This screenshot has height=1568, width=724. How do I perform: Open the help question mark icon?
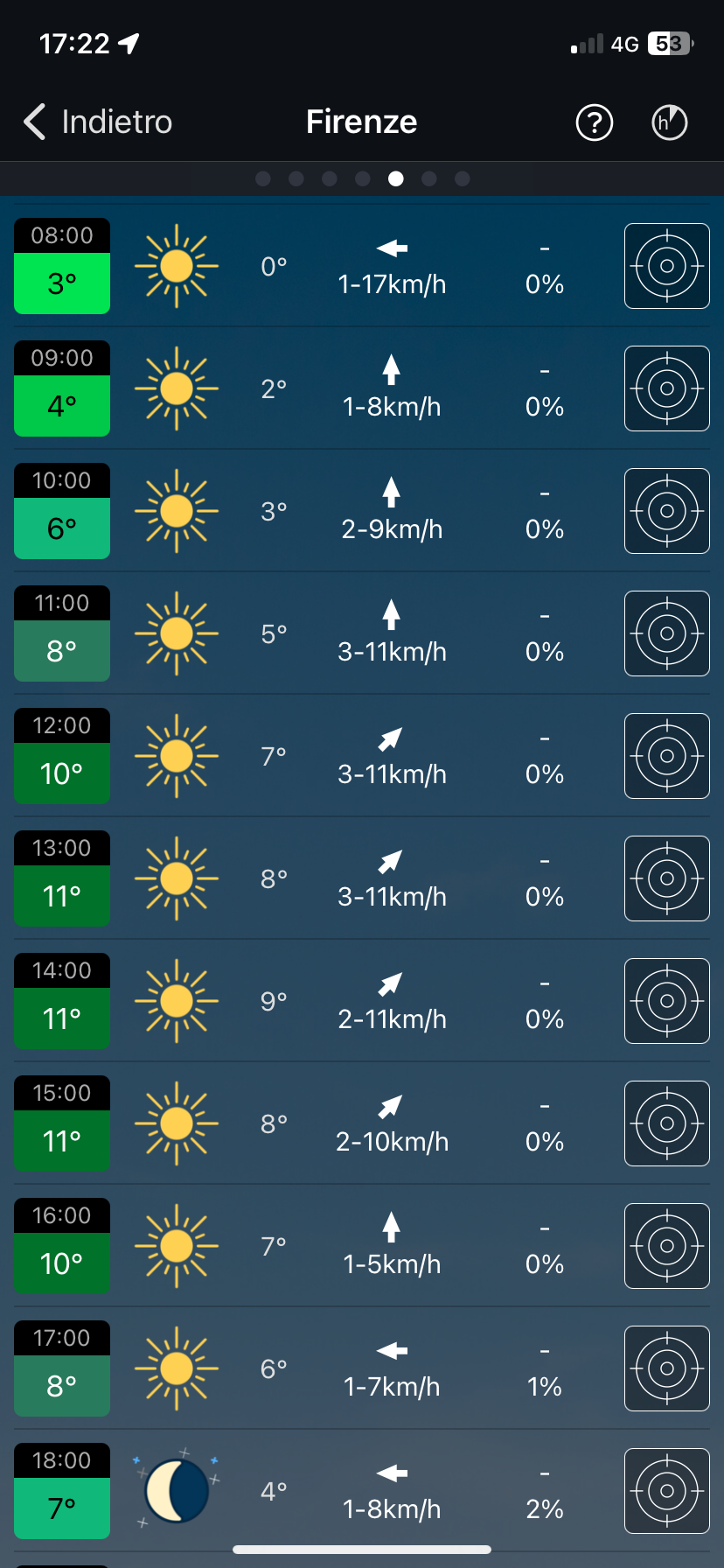point(595,122)
